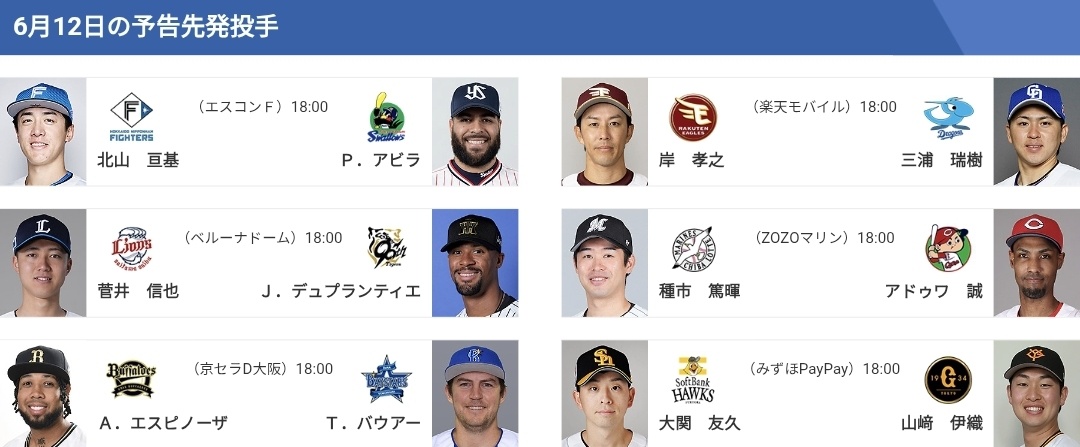Screen dimensions: 1080x447
Task: Open the Fighters vs Swallows matchup at エスコンF
Action: coord(259,132)
